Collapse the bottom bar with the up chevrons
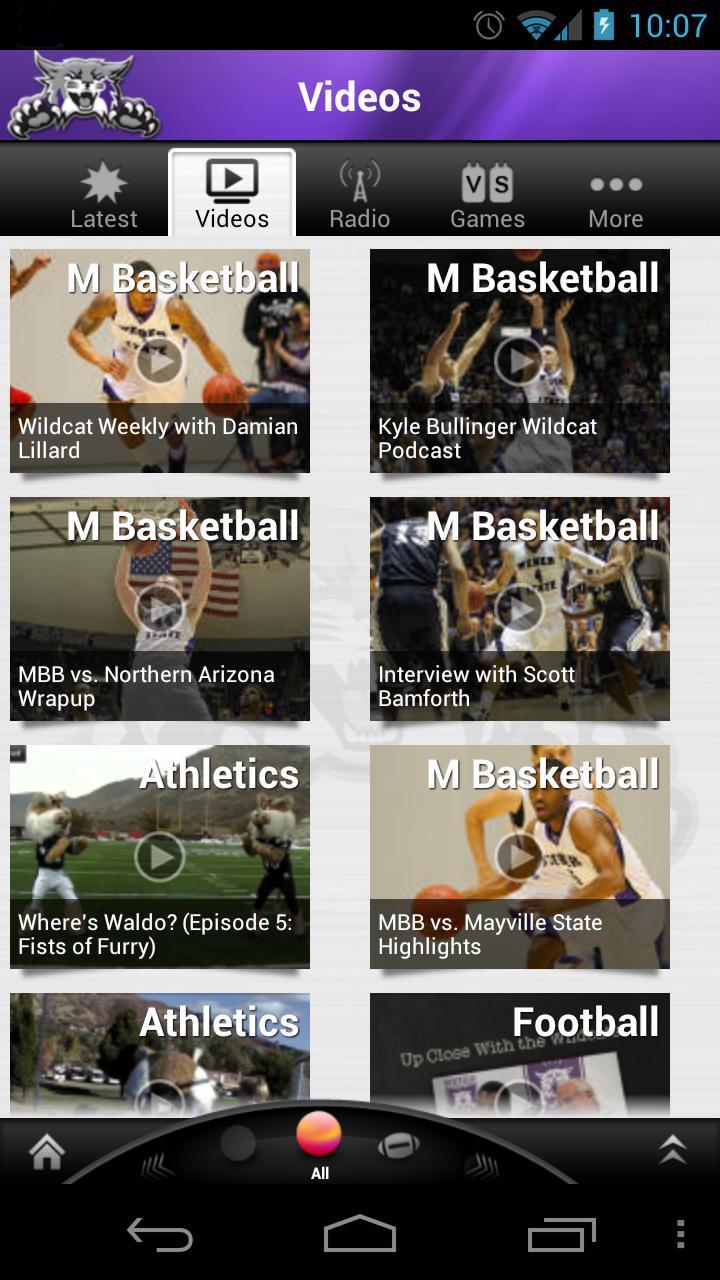The height and width of the screenshot is (1280, 720). click(674, 1147)
